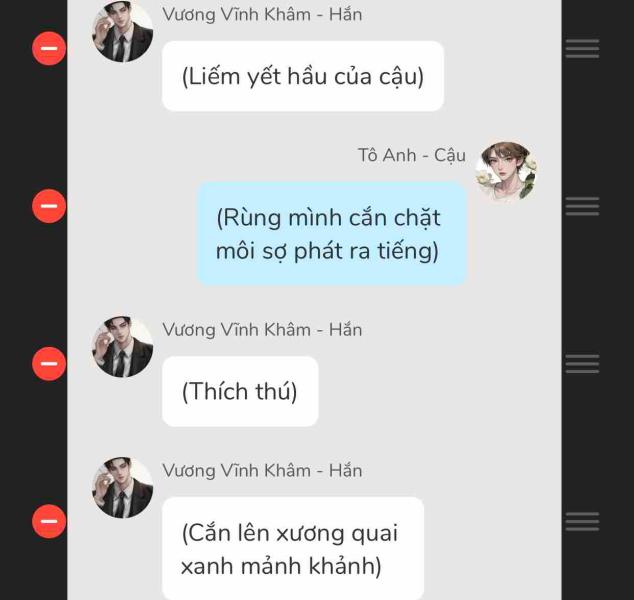Tap the reorder handle beside '(Thích thú)'

click(x=582, y=363)
